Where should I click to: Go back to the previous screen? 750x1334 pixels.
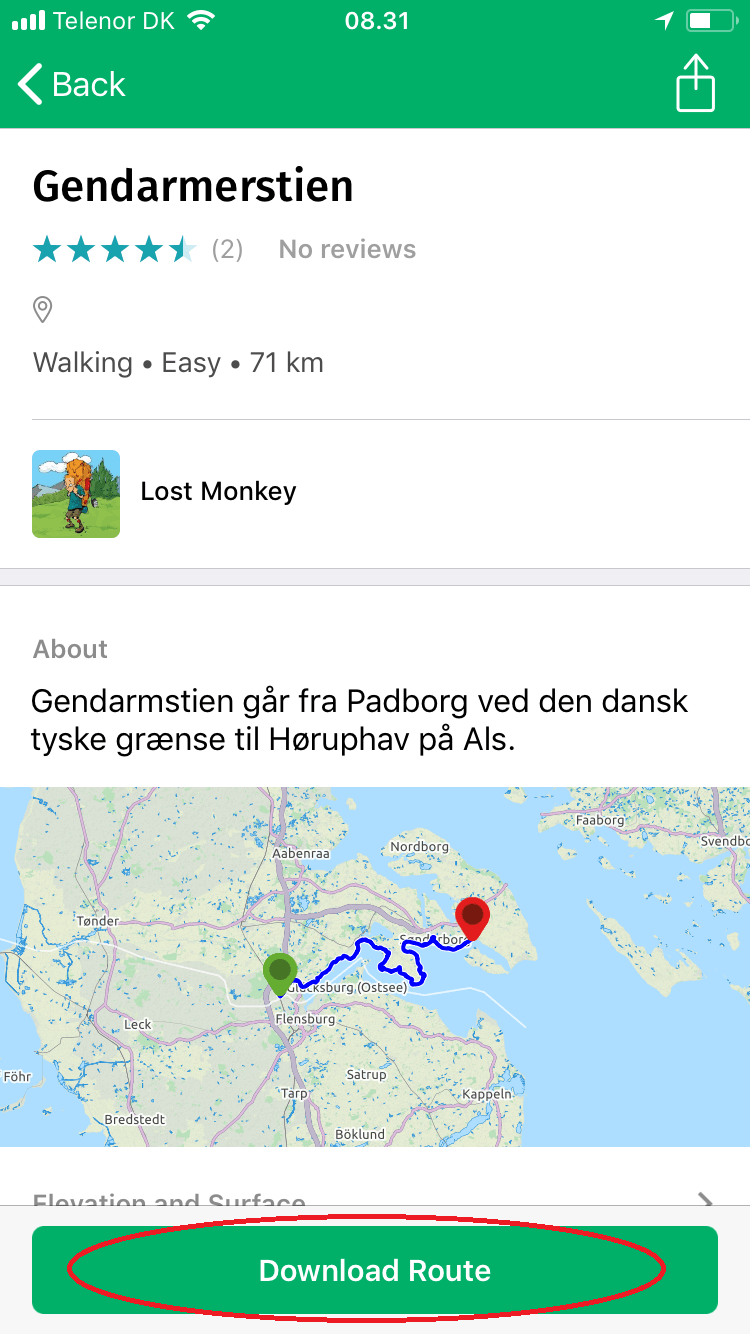pyautogui.click(x=72, y=84)
